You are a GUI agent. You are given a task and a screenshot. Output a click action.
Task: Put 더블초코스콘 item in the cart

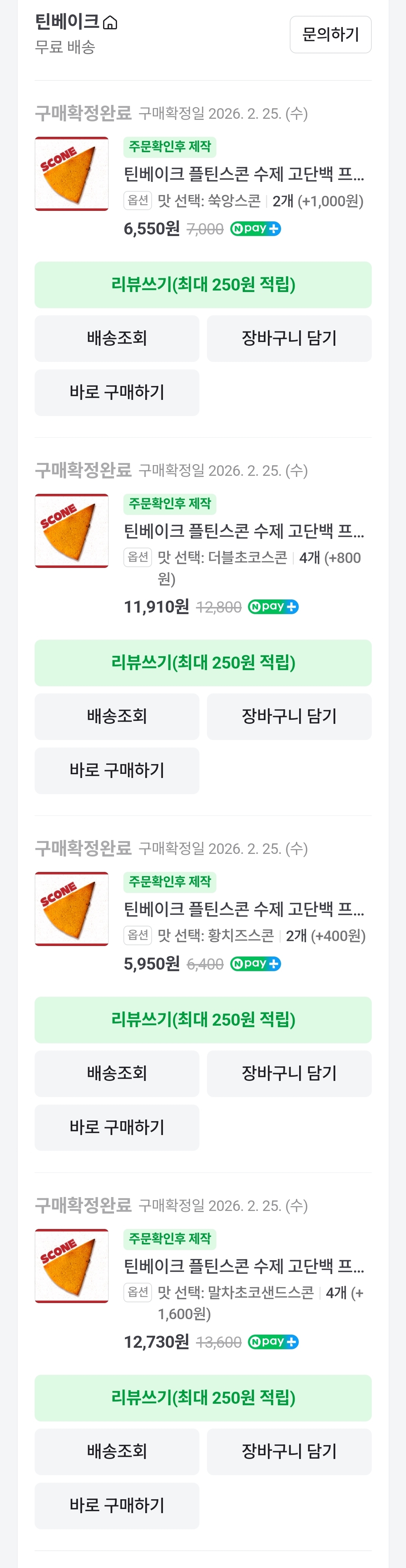tap(289, 716)
